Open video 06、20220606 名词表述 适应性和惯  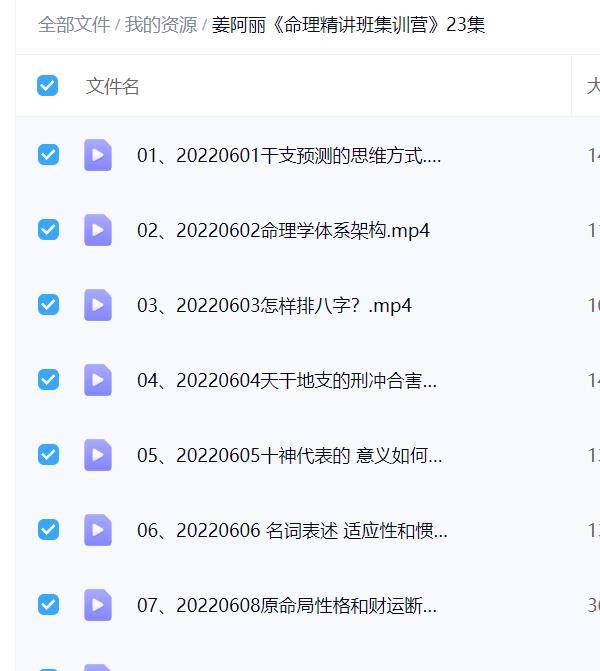click(292, 531)
